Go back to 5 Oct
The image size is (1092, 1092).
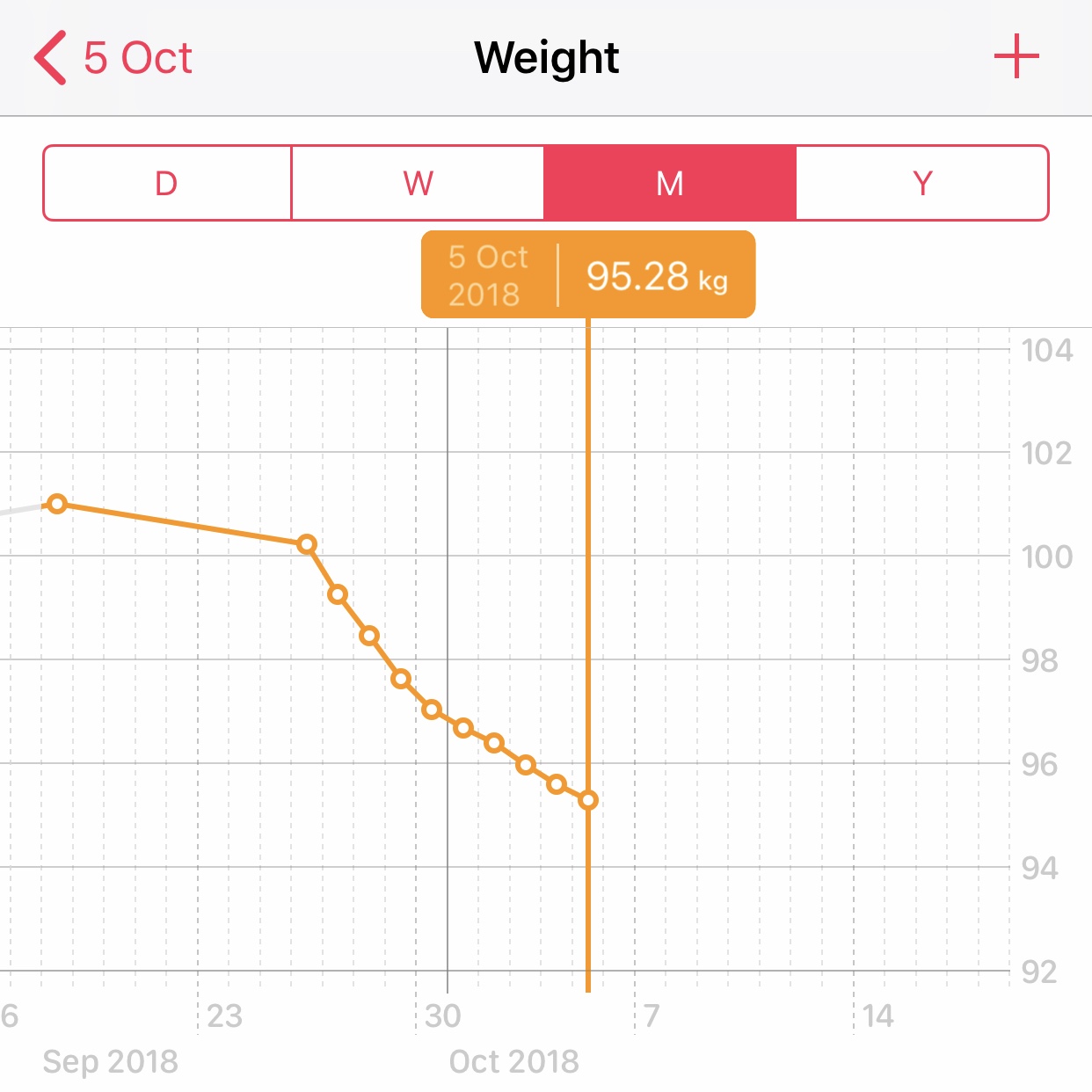point(113,58)
